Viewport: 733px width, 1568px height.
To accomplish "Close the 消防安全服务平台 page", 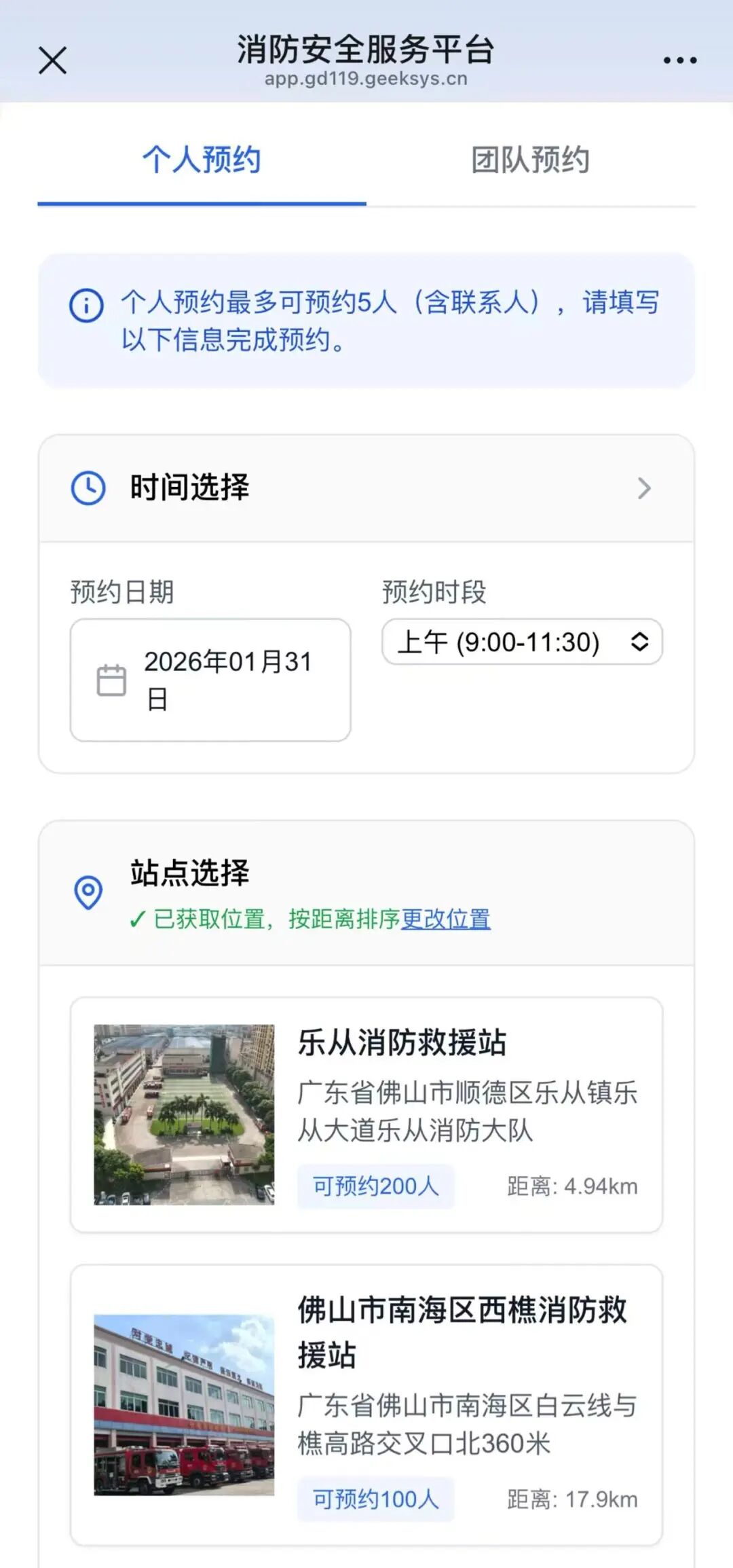I will tap(52, 60).
